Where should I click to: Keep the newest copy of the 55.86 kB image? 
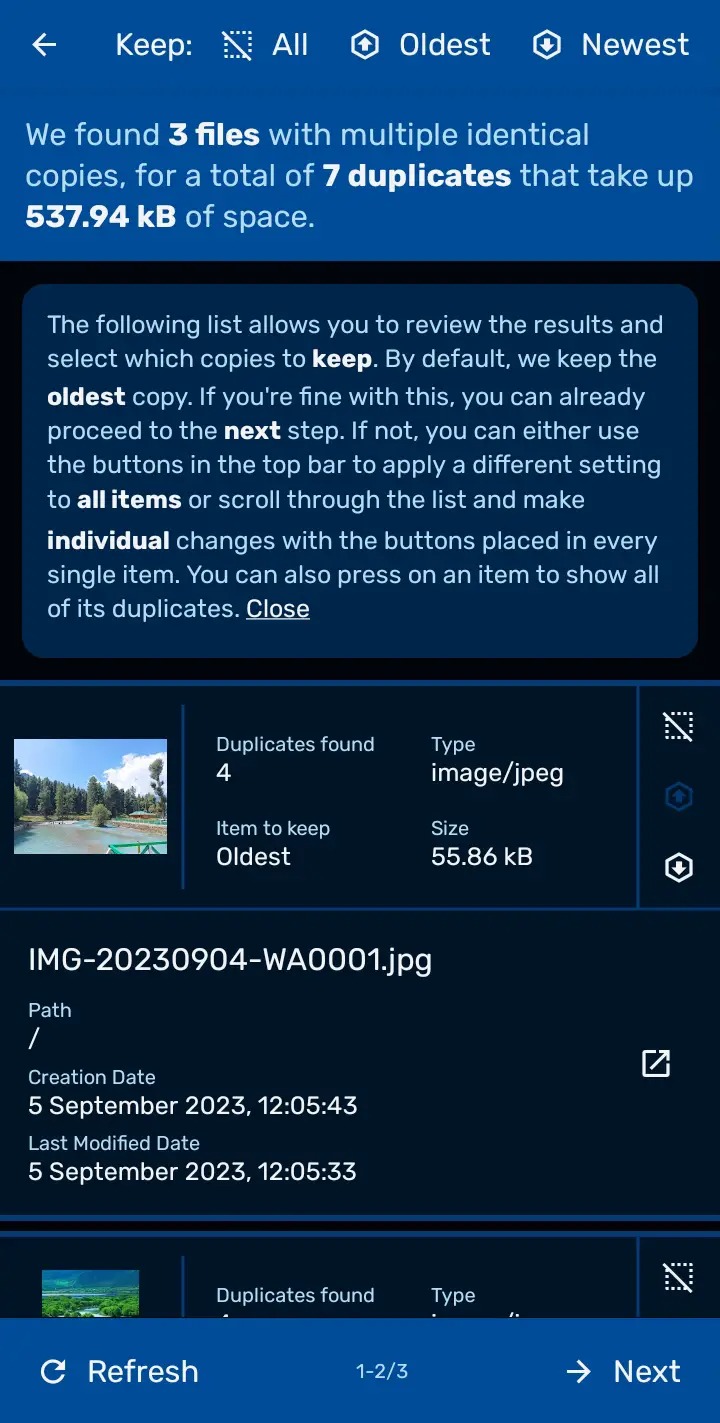coord(679,868)
